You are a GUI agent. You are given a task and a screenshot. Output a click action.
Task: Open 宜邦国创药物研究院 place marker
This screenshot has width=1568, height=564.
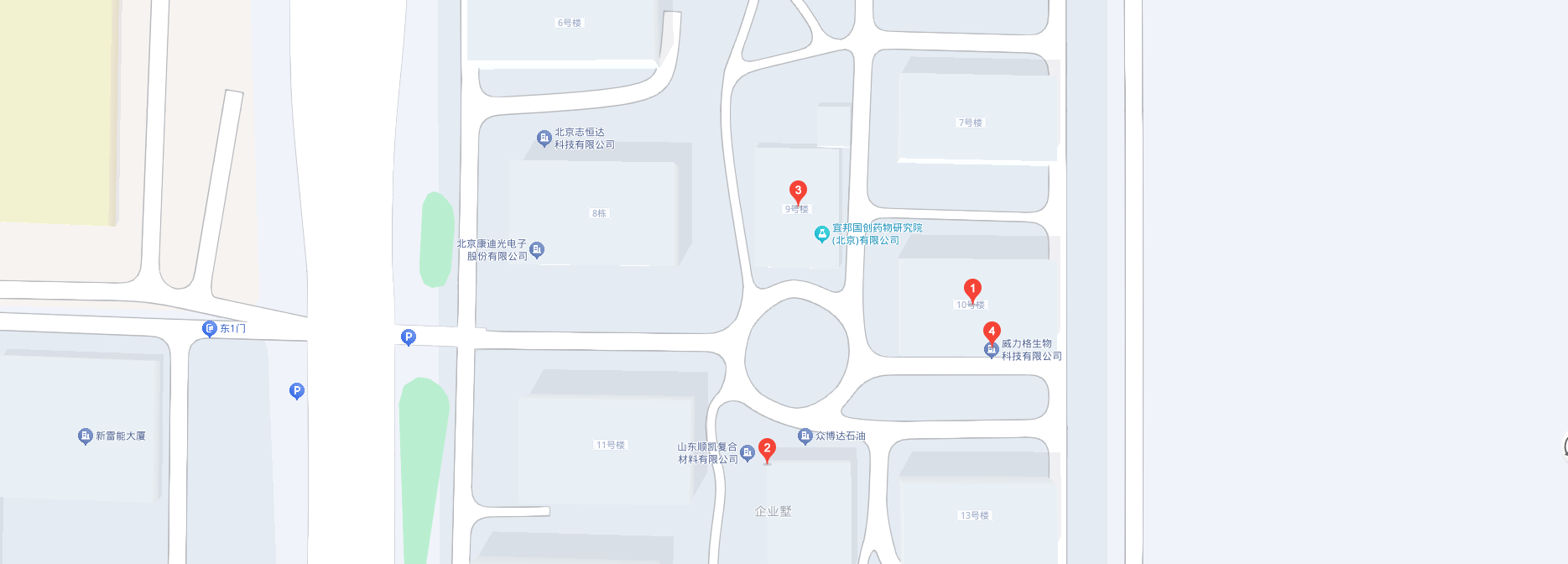tap(822, 234)
